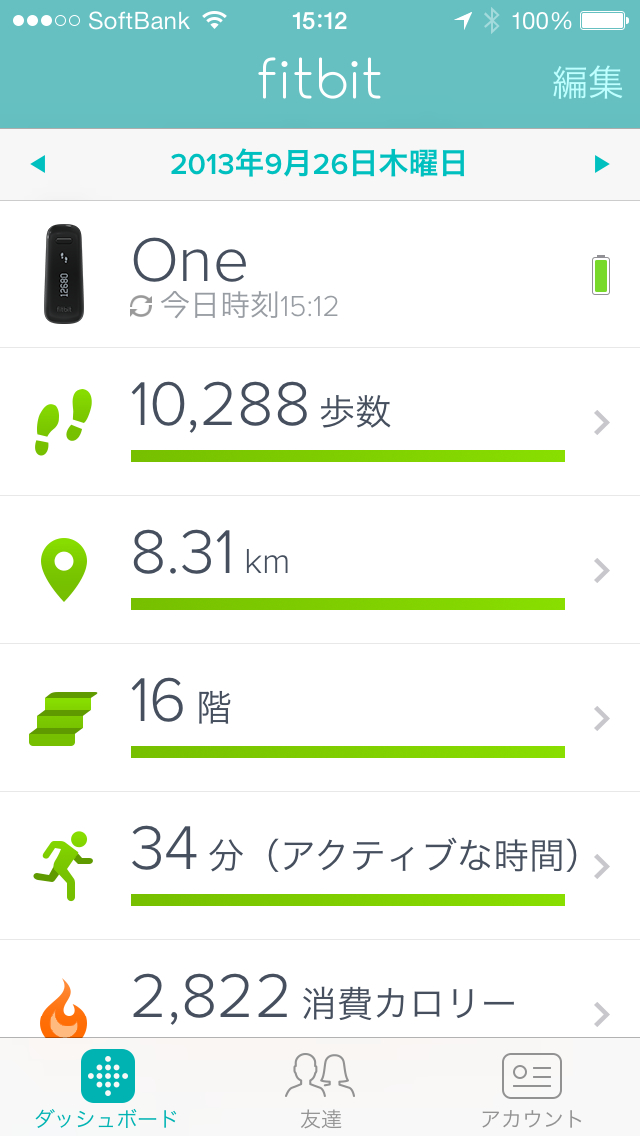
Task: Switch to the ダッシュボード tab
Action: pos(107,1088)
